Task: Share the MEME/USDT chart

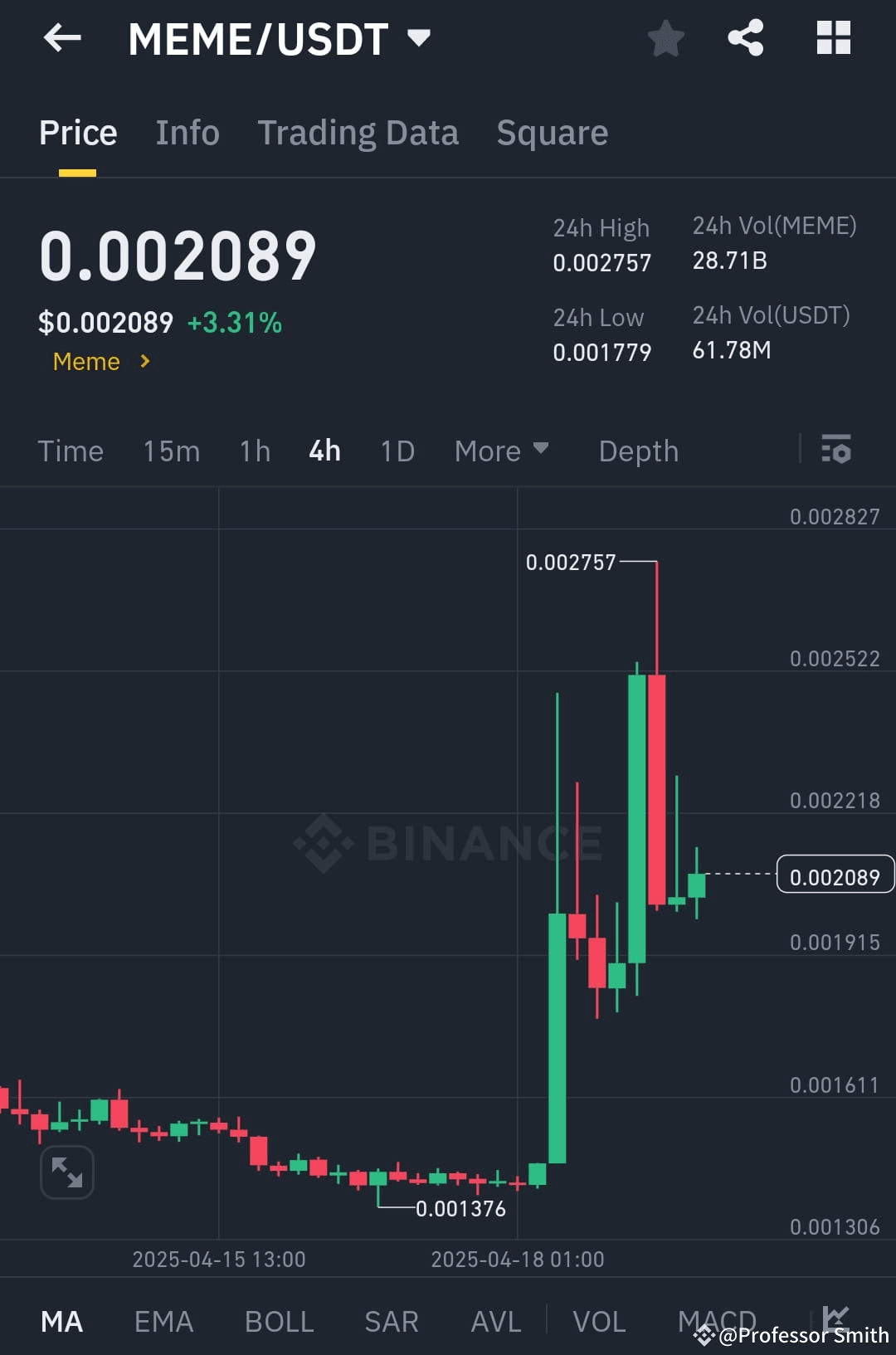Action: point(744,37)
